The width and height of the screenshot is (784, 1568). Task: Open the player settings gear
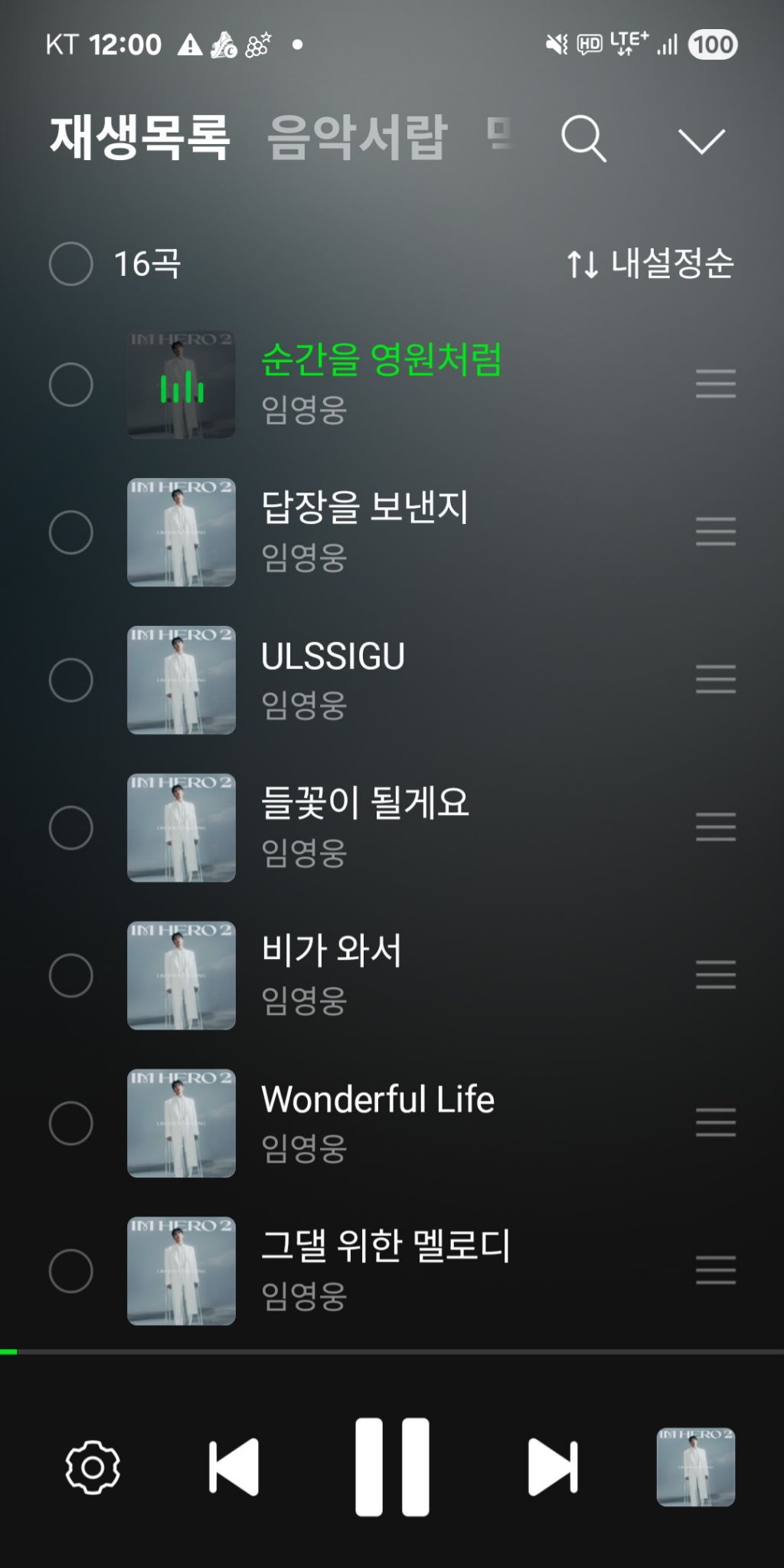tap(93, 1467)
